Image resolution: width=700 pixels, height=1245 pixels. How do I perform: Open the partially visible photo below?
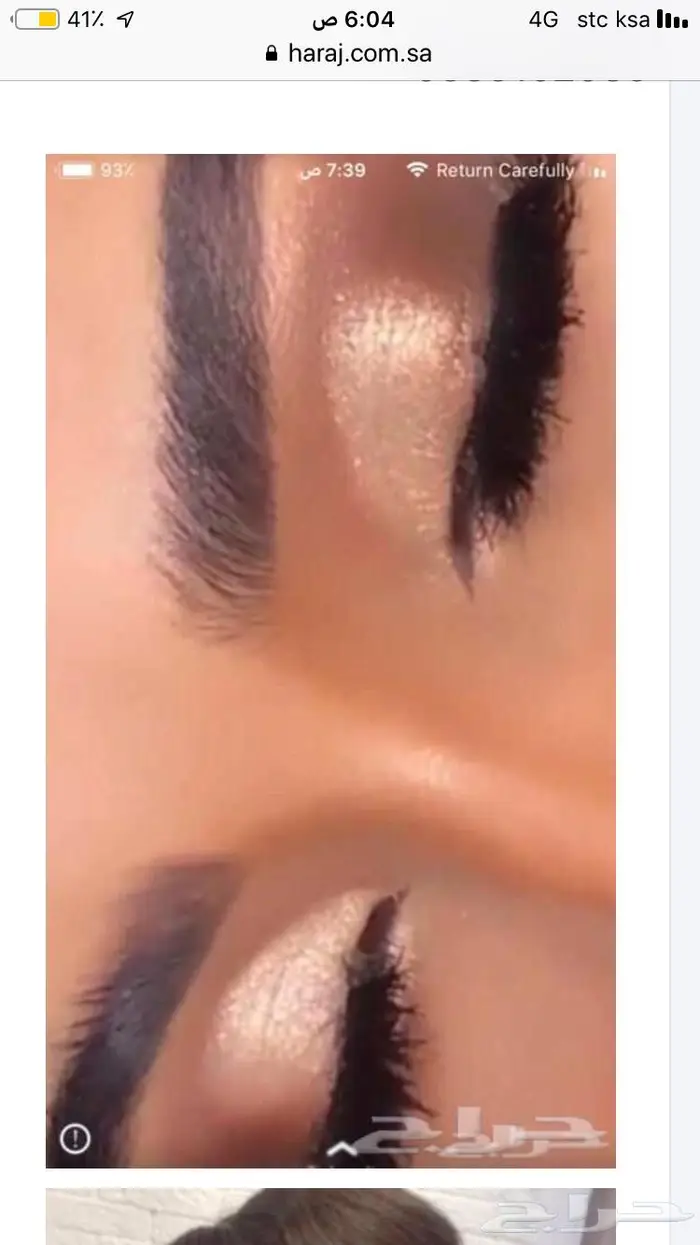click(330, 1217)
